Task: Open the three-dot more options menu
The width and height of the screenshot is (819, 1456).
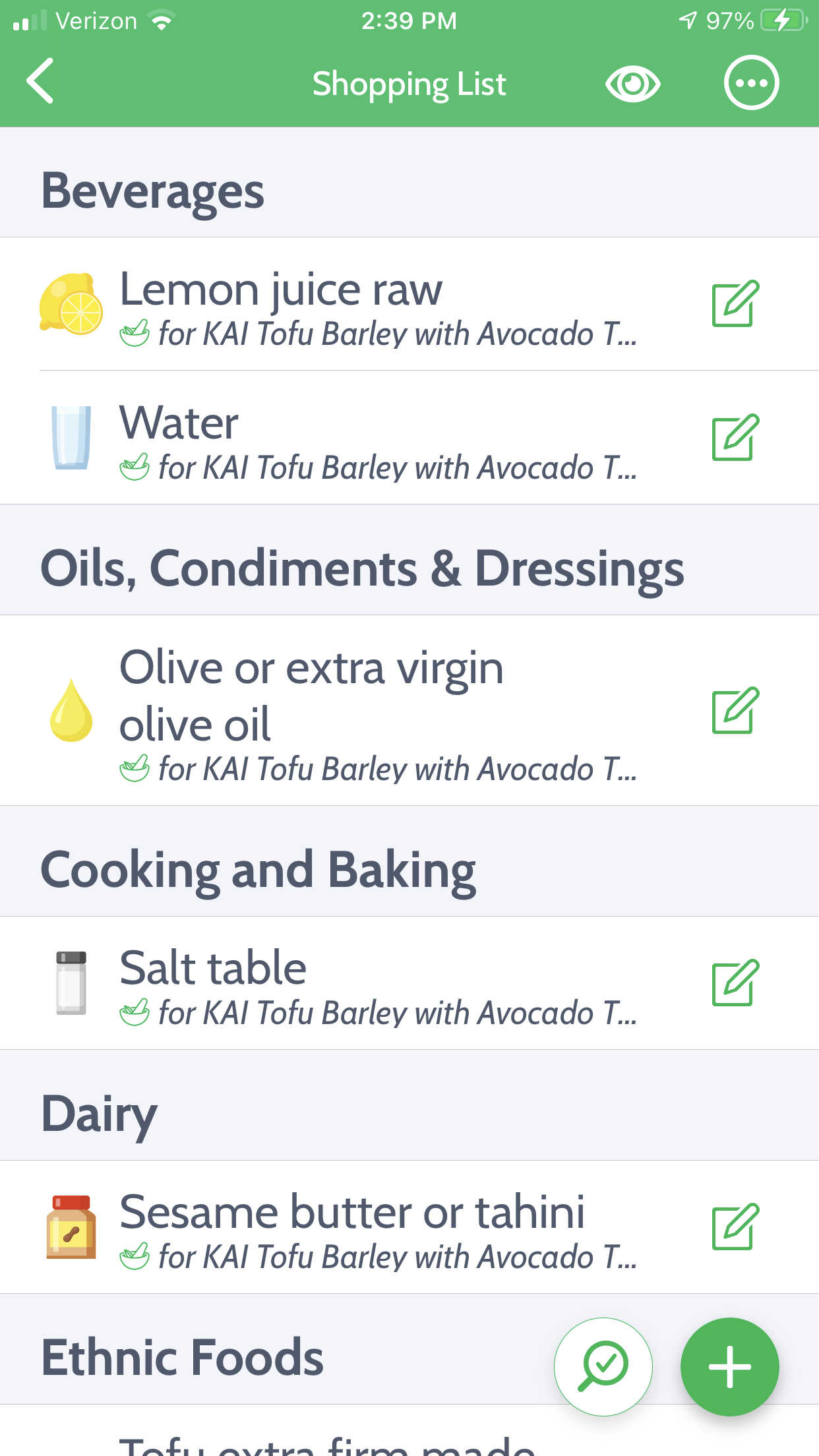Action: 751,83
